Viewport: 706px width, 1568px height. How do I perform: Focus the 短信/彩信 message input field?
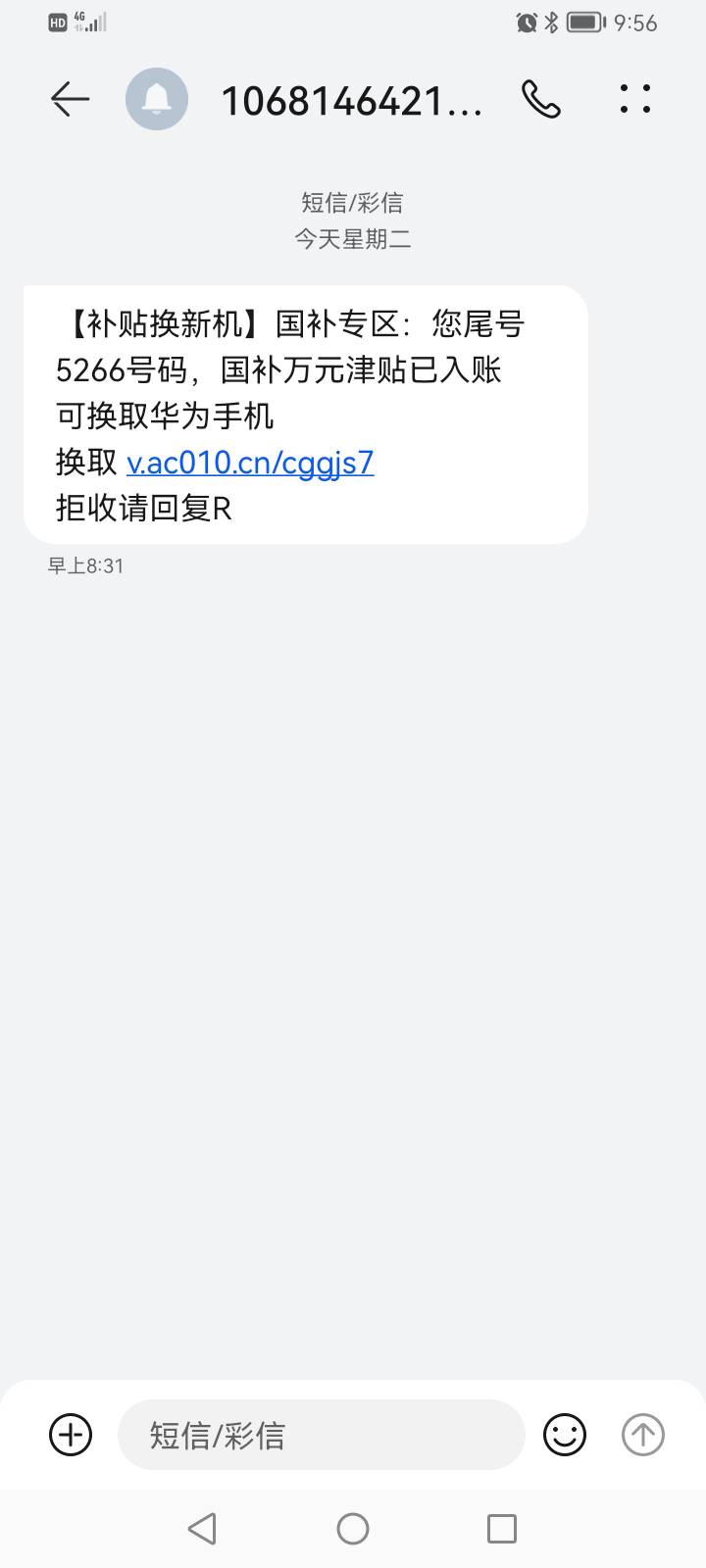(322, 1435)
